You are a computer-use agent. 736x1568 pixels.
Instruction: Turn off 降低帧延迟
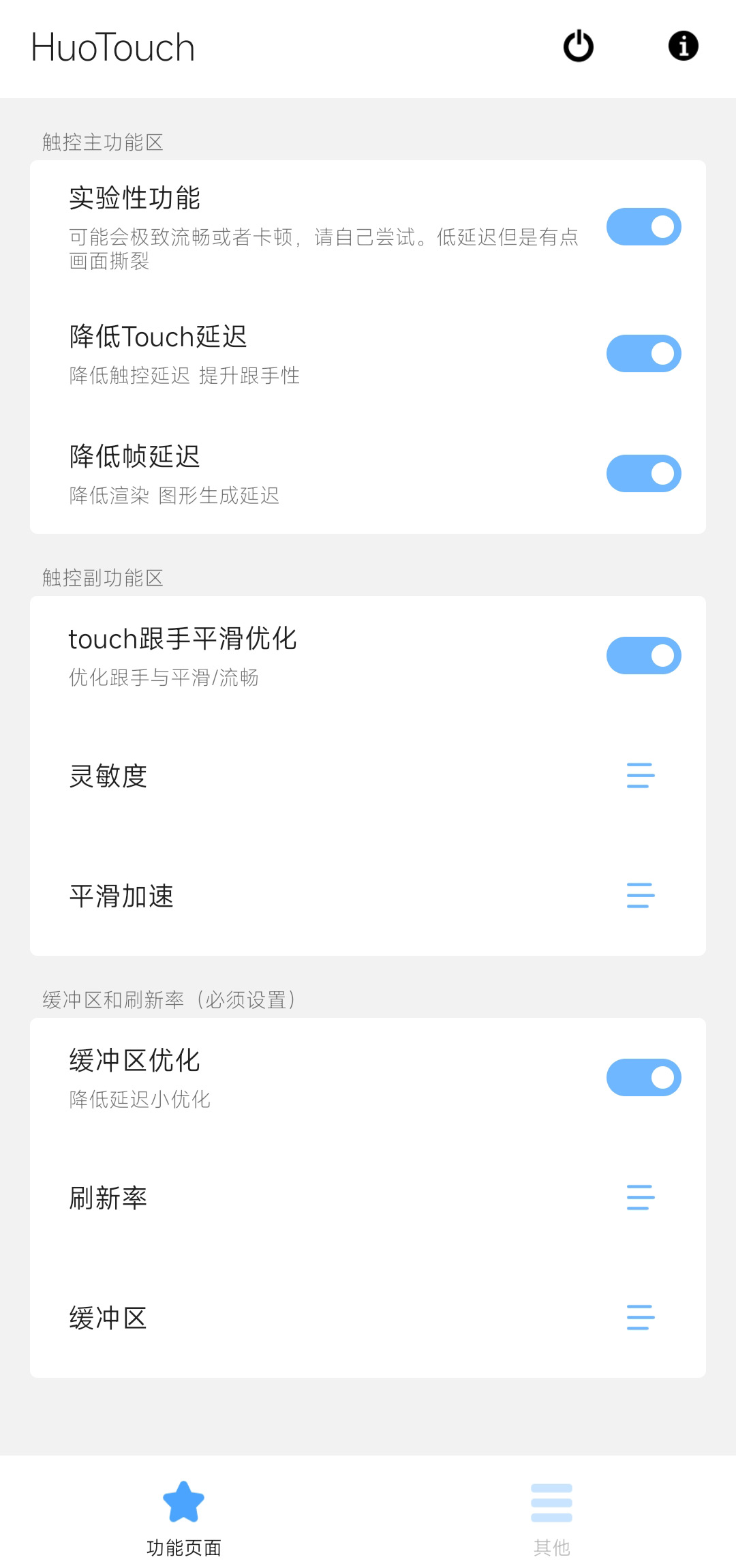point(643,472)
